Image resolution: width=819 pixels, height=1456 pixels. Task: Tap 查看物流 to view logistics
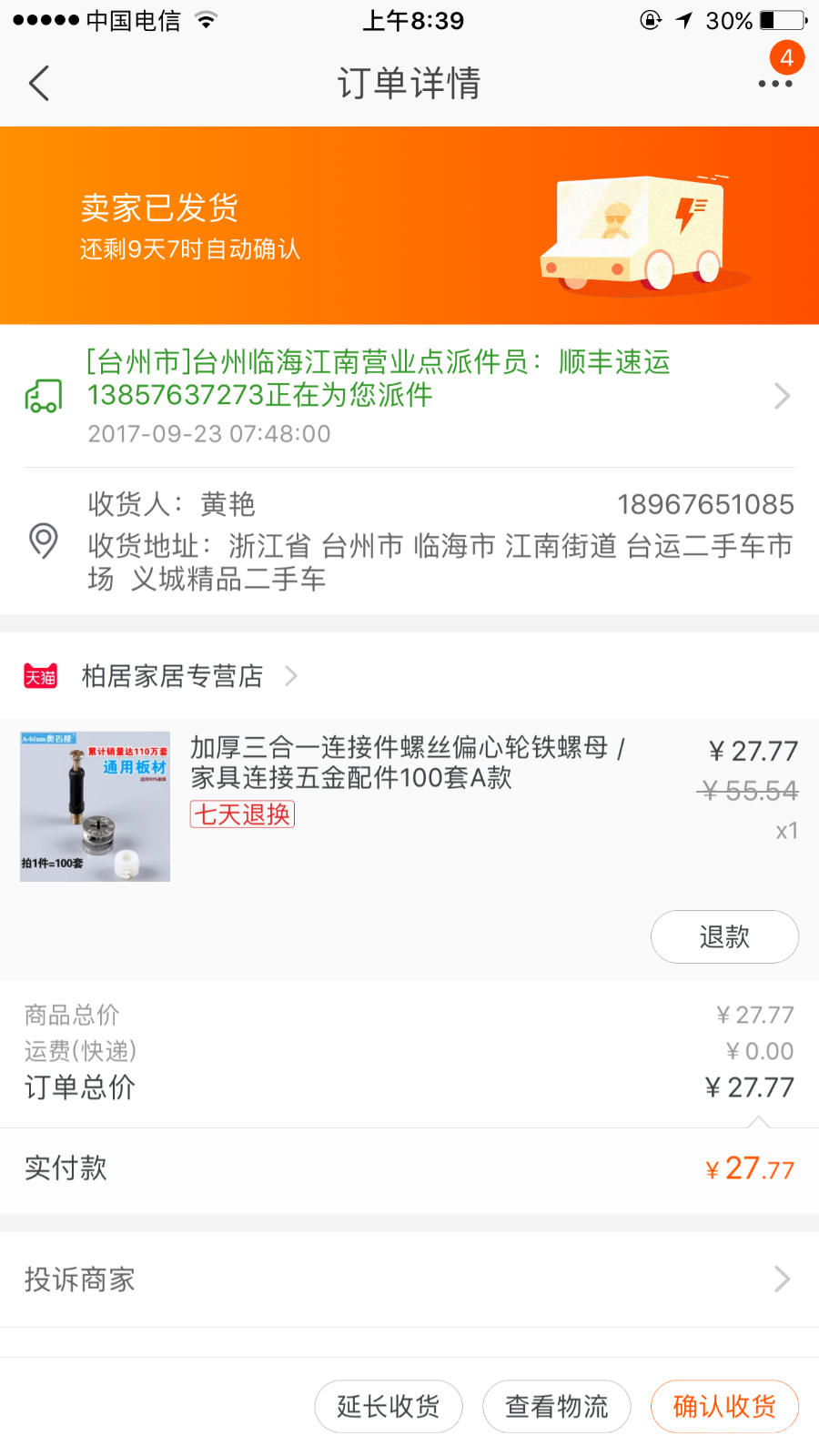556,1406
